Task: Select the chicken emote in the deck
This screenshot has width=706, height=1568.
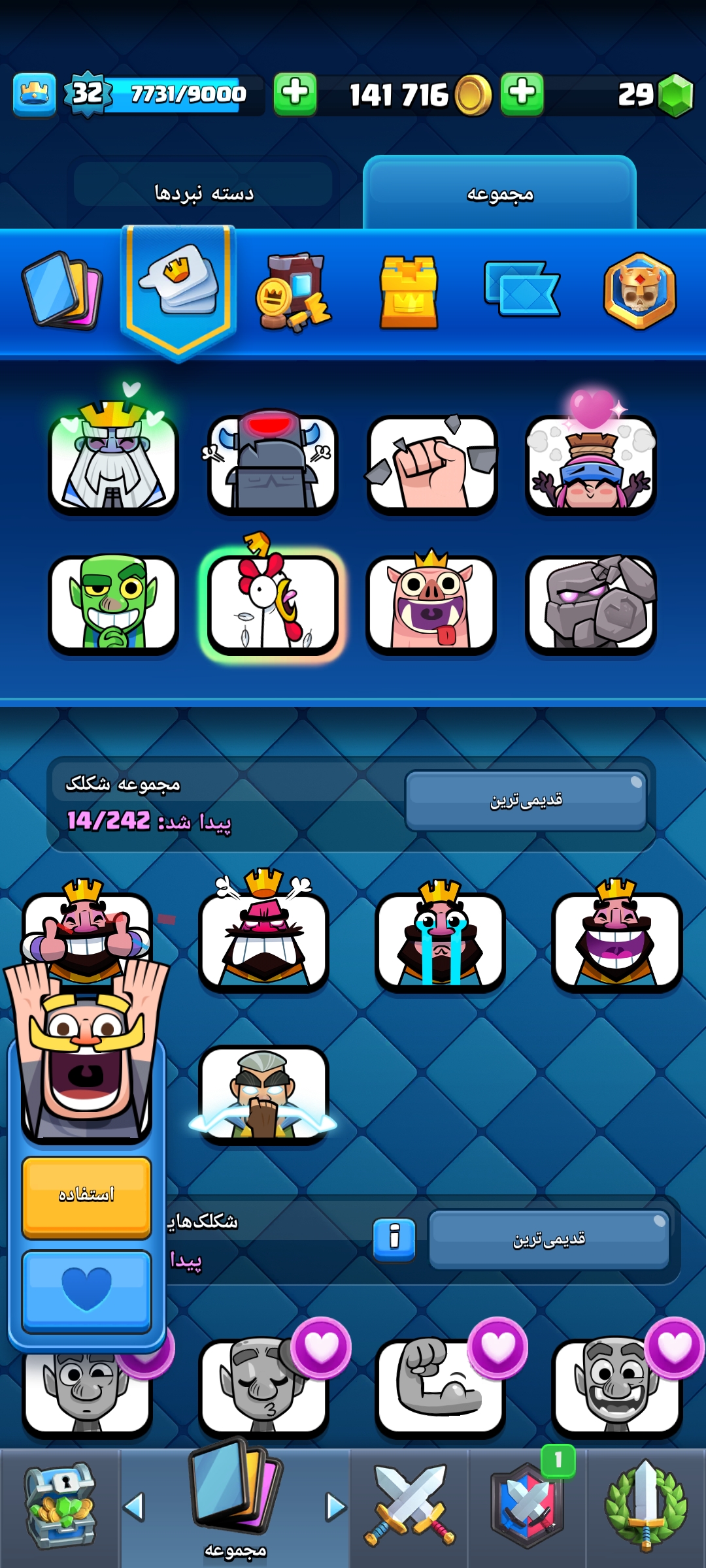Action: [x=272, y=604]
